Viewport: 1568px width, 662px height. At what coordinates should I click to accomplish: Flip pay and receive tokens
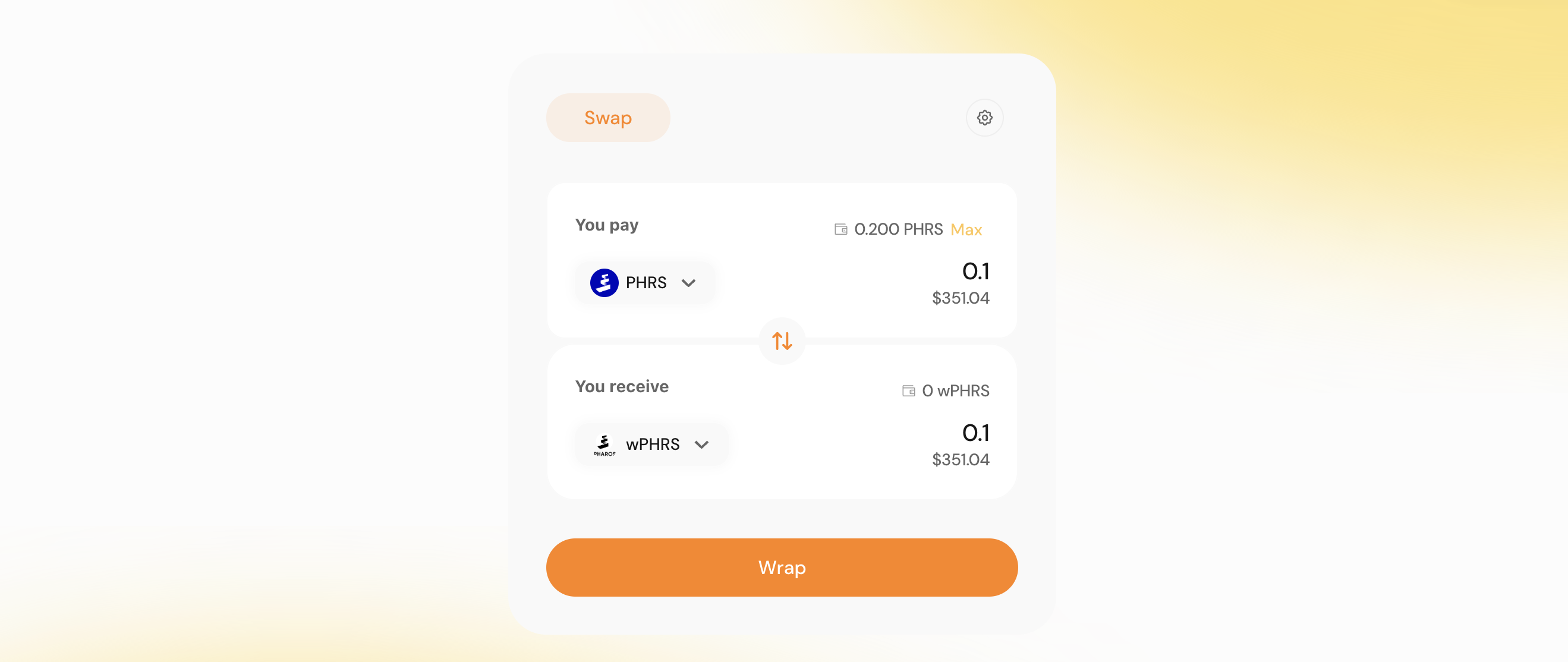[x=782, y=341]
